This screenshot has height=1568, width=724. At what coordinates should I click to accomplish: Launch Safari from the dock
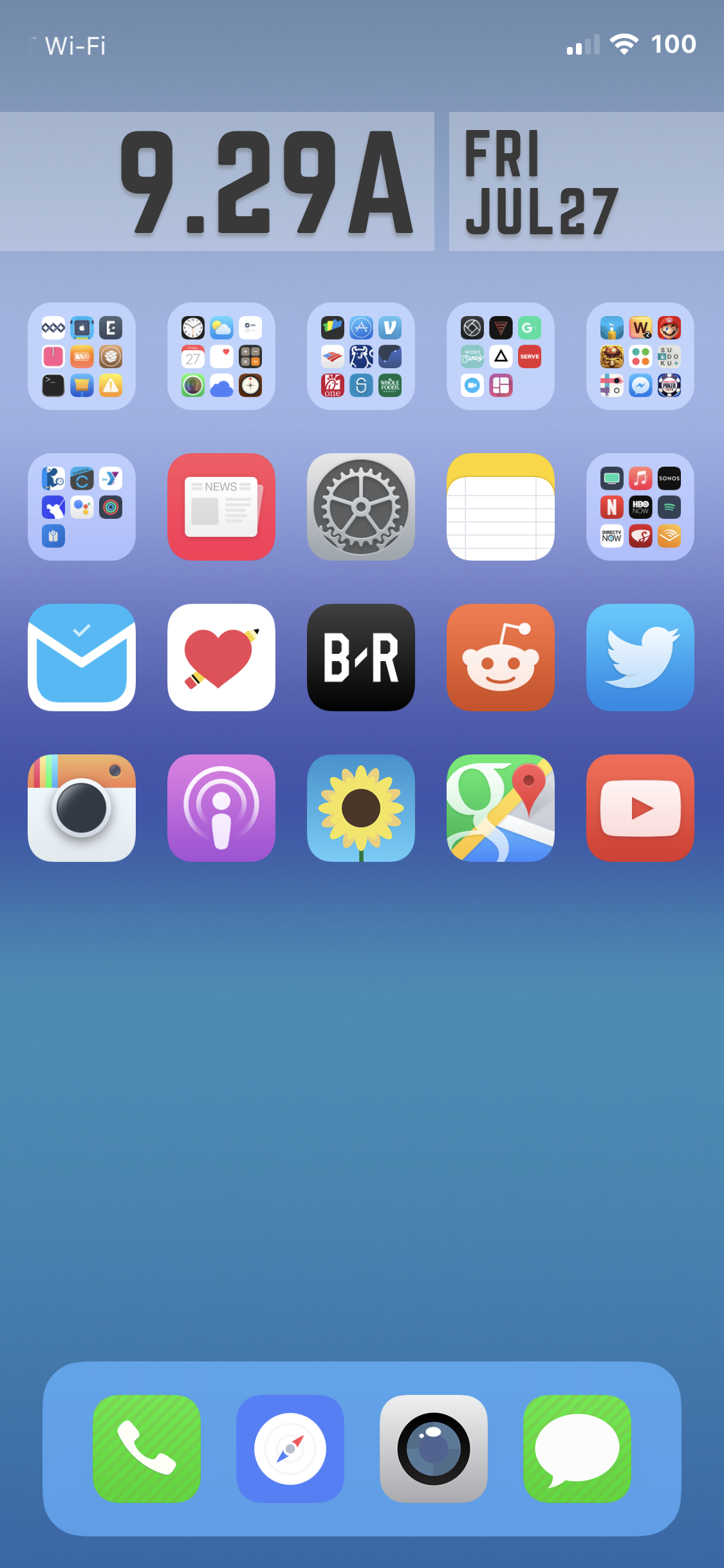[290, 1448]
